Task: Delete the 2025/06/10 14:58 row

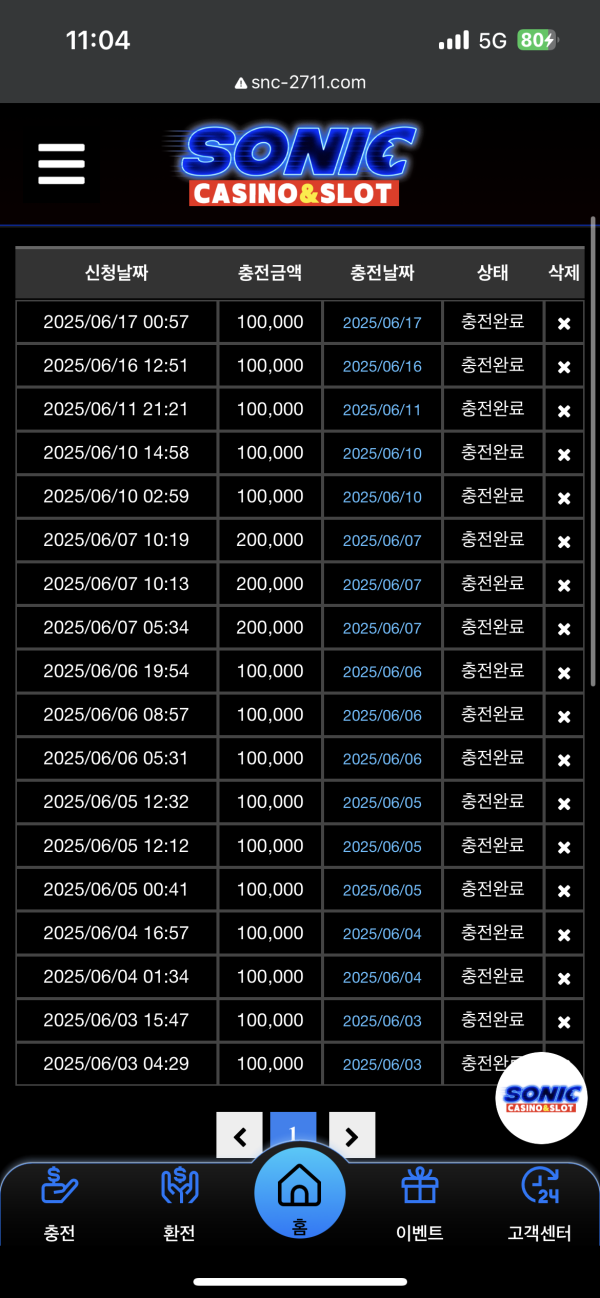Action: (564, 454)
